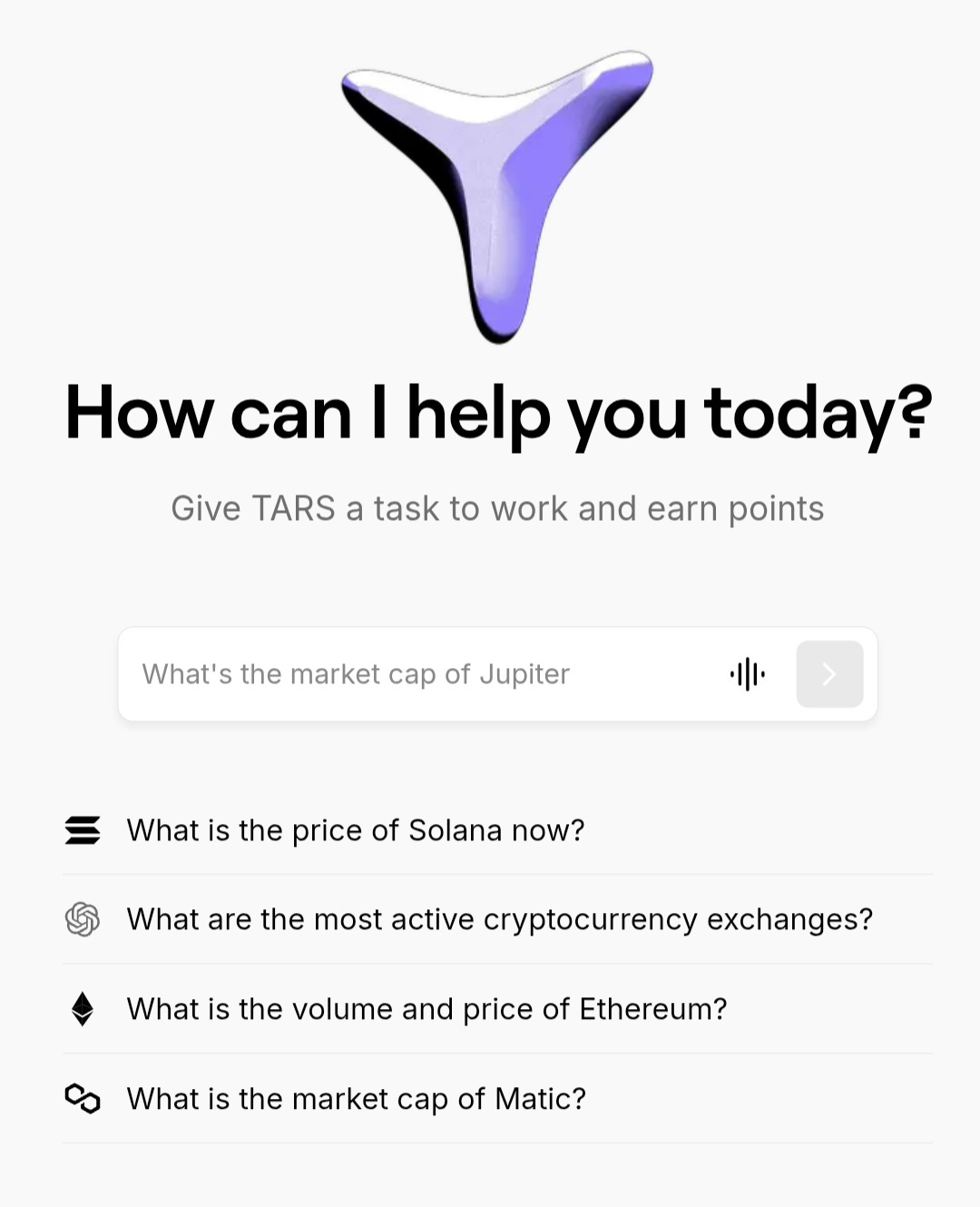Choose the most active cryptocurrency exchanges question
Image resolution: width=980 pixels, height=1207 pixels.
(497, 919)
